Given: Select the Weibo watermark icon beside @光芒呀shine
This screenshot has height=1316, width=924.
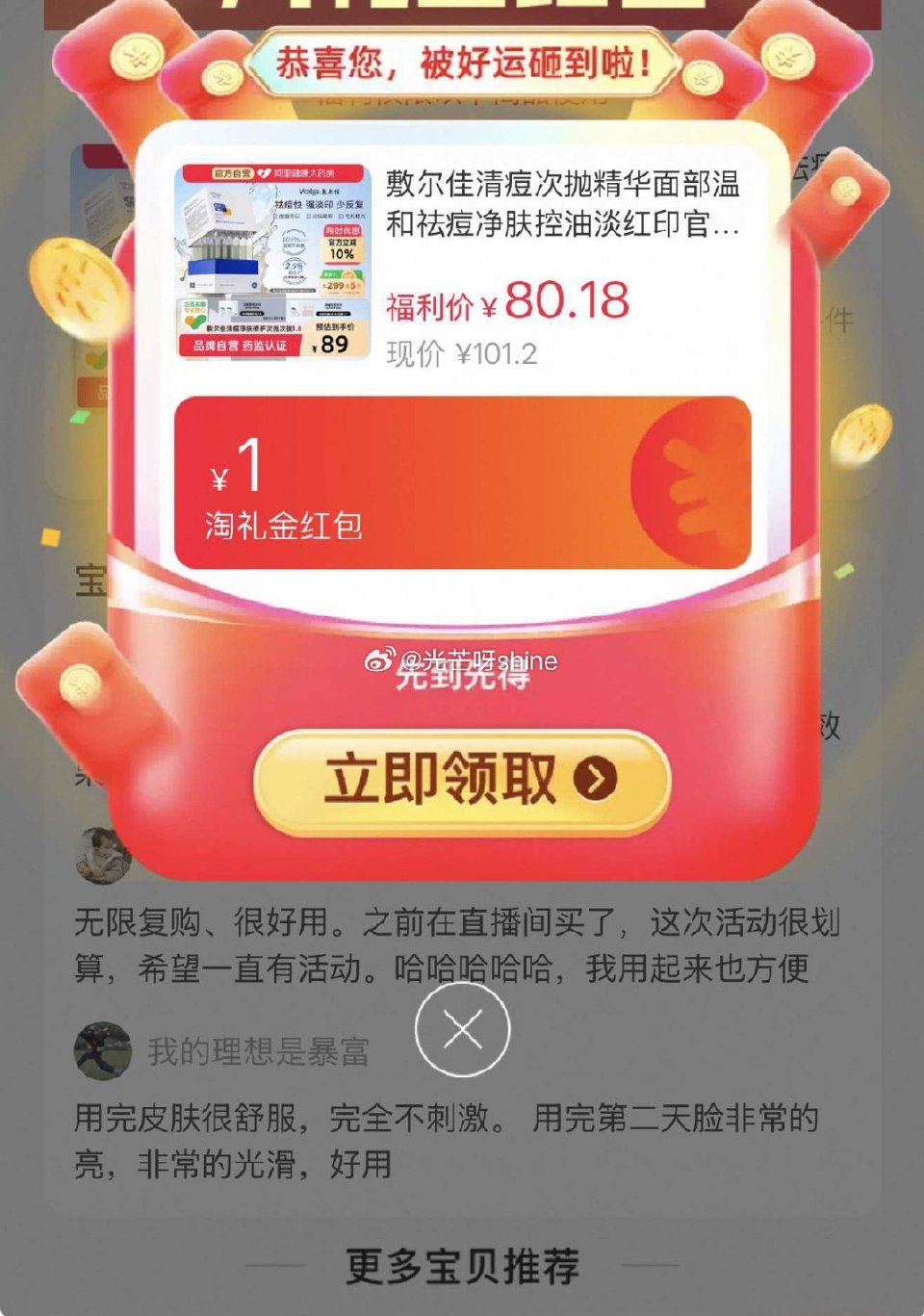Looking at the screenshot, I should click(379, 660).
